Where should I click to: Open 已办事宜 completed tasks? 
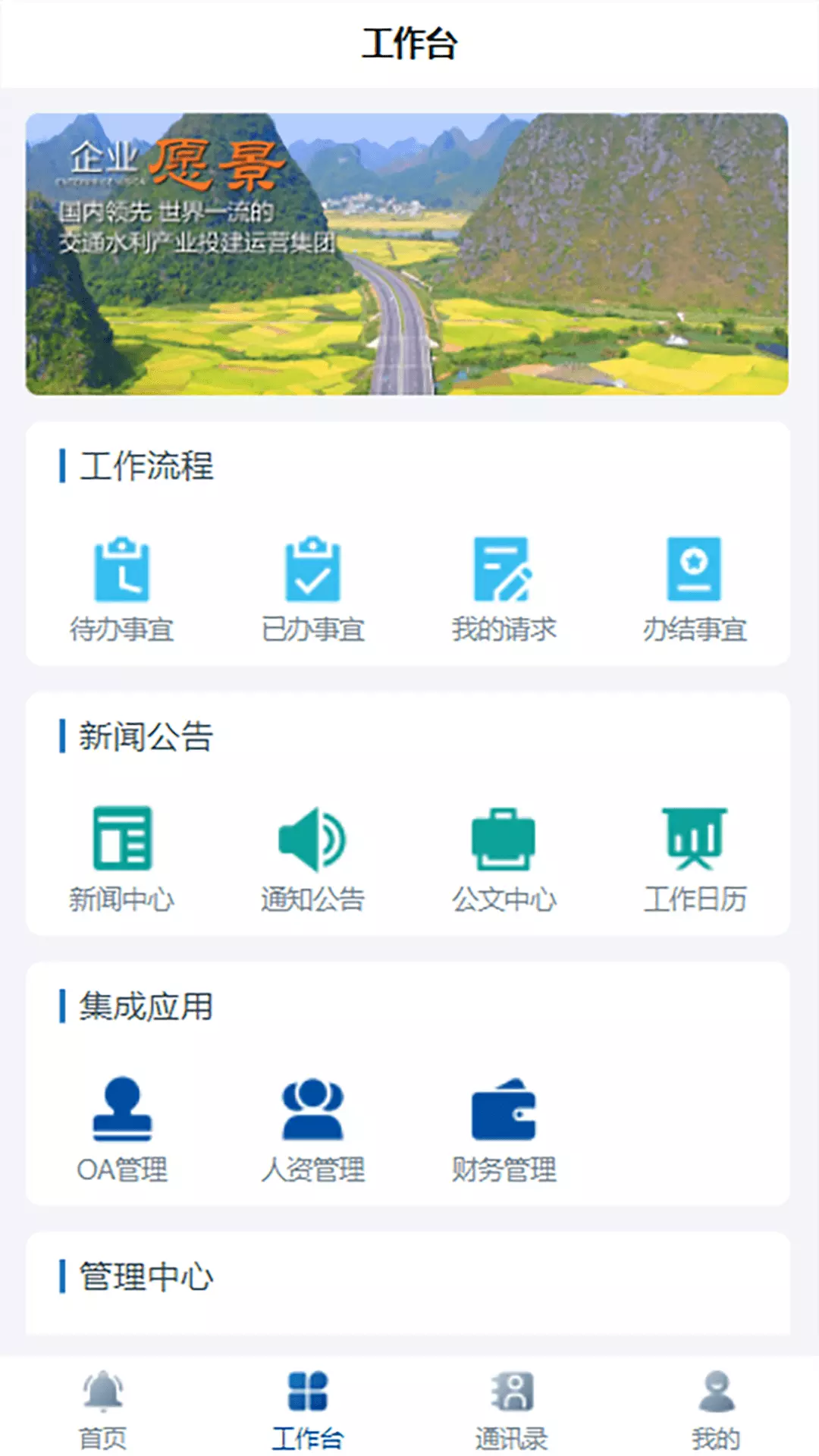(x=312, y=589)
